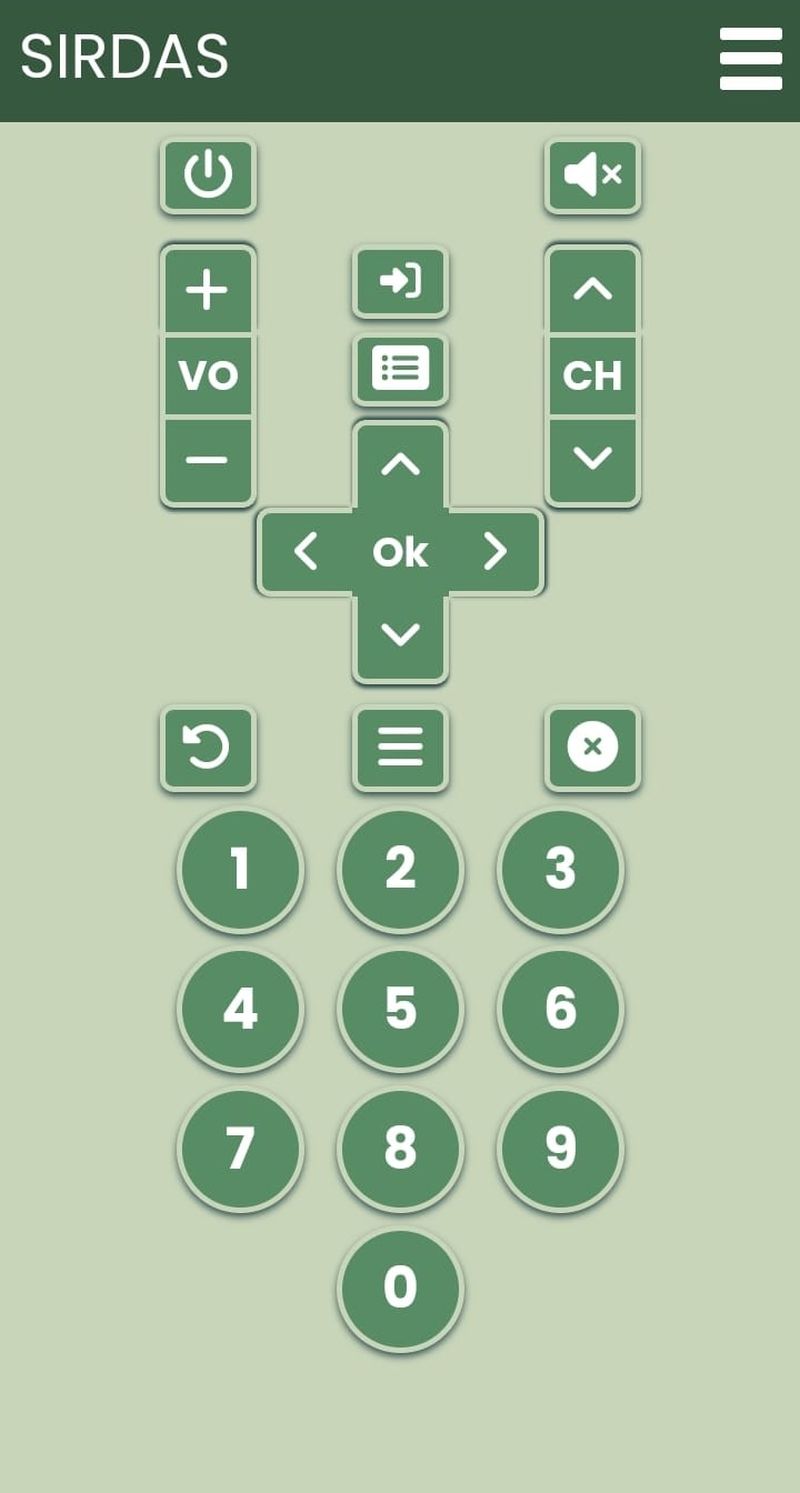Move up on the directional pad
The image size is (800, 1493).
400,465
